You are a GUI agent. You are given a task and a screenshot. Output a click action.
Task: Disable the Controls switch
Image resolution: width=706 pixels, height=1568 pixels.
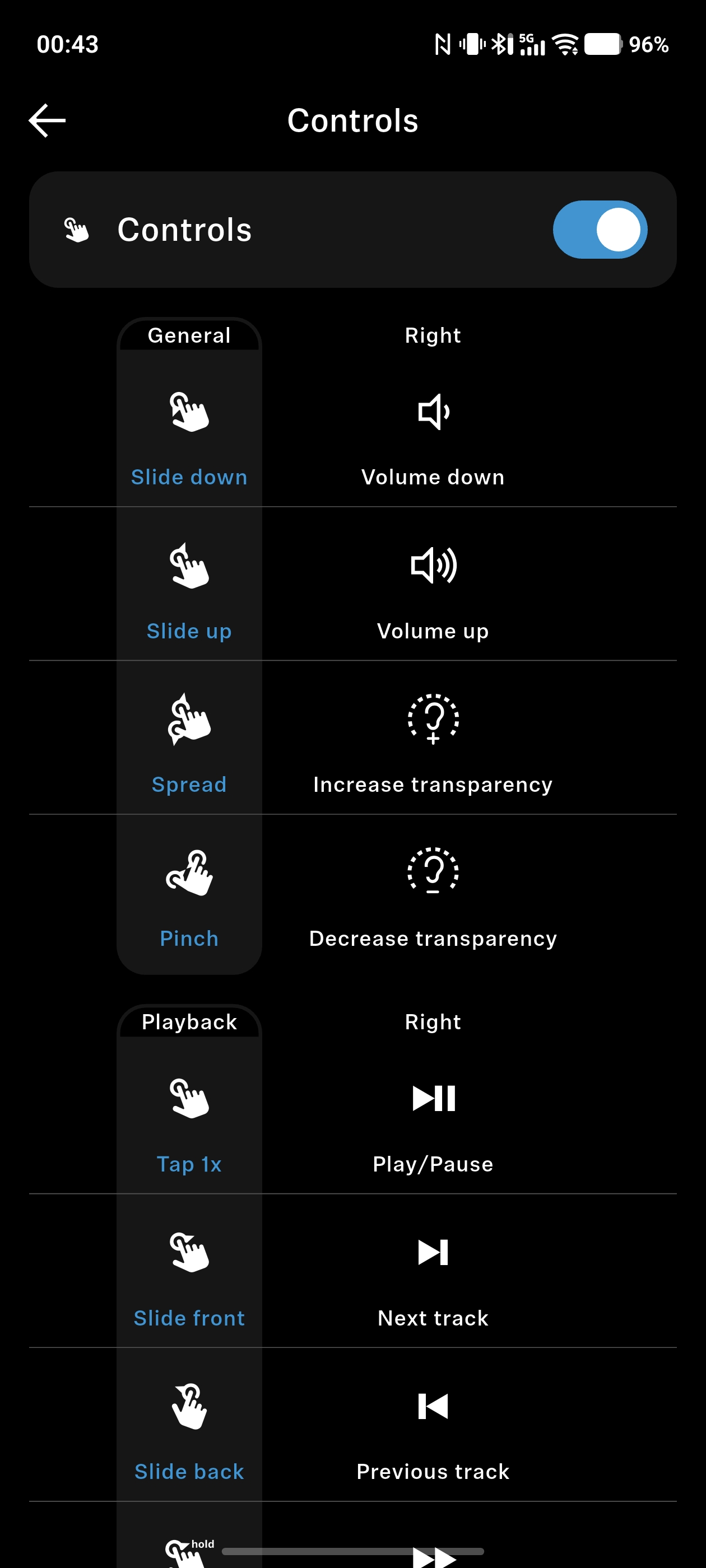600,230
